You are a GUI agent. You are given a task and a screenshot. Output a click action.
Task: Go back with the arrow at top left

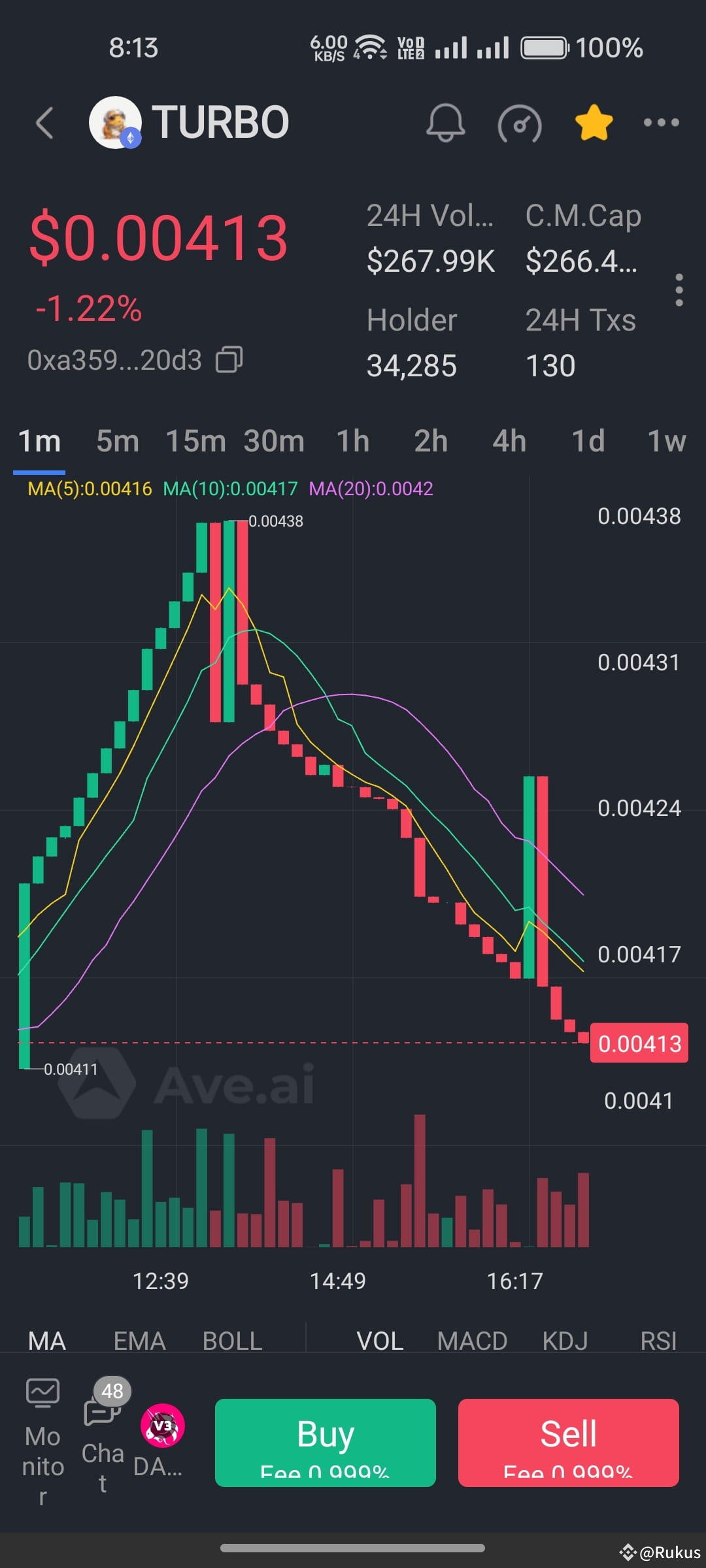pos(44,123)
